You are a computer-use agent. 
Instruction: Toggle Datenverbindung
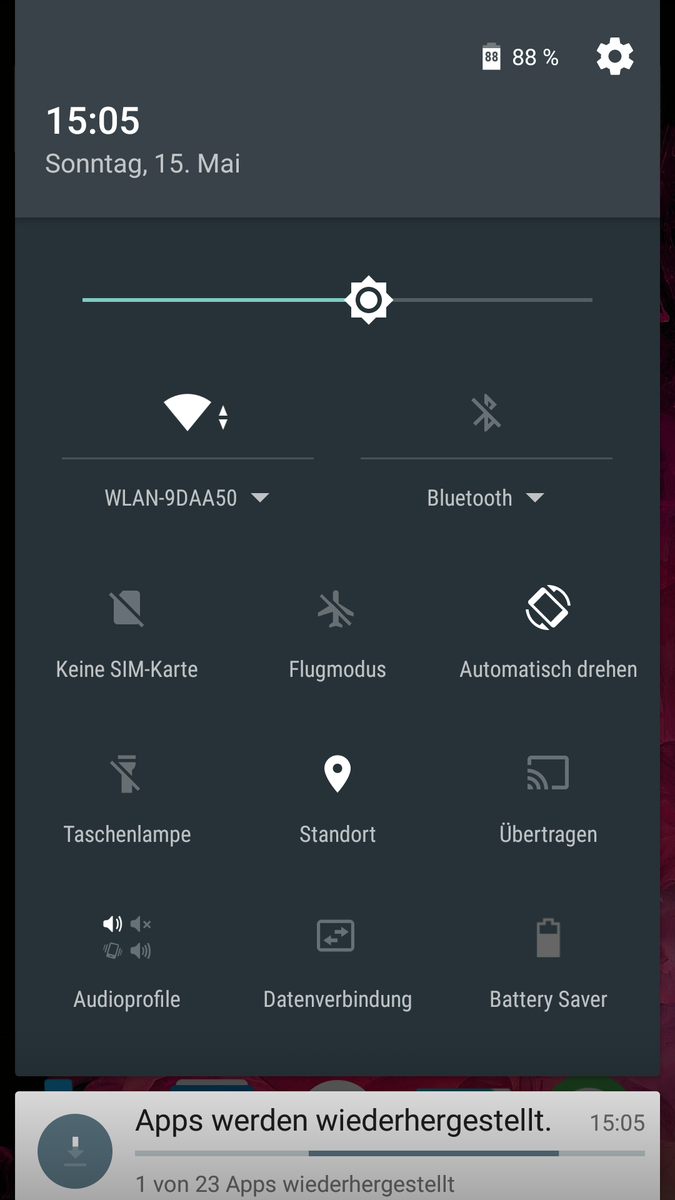click(x=337, y=965)
